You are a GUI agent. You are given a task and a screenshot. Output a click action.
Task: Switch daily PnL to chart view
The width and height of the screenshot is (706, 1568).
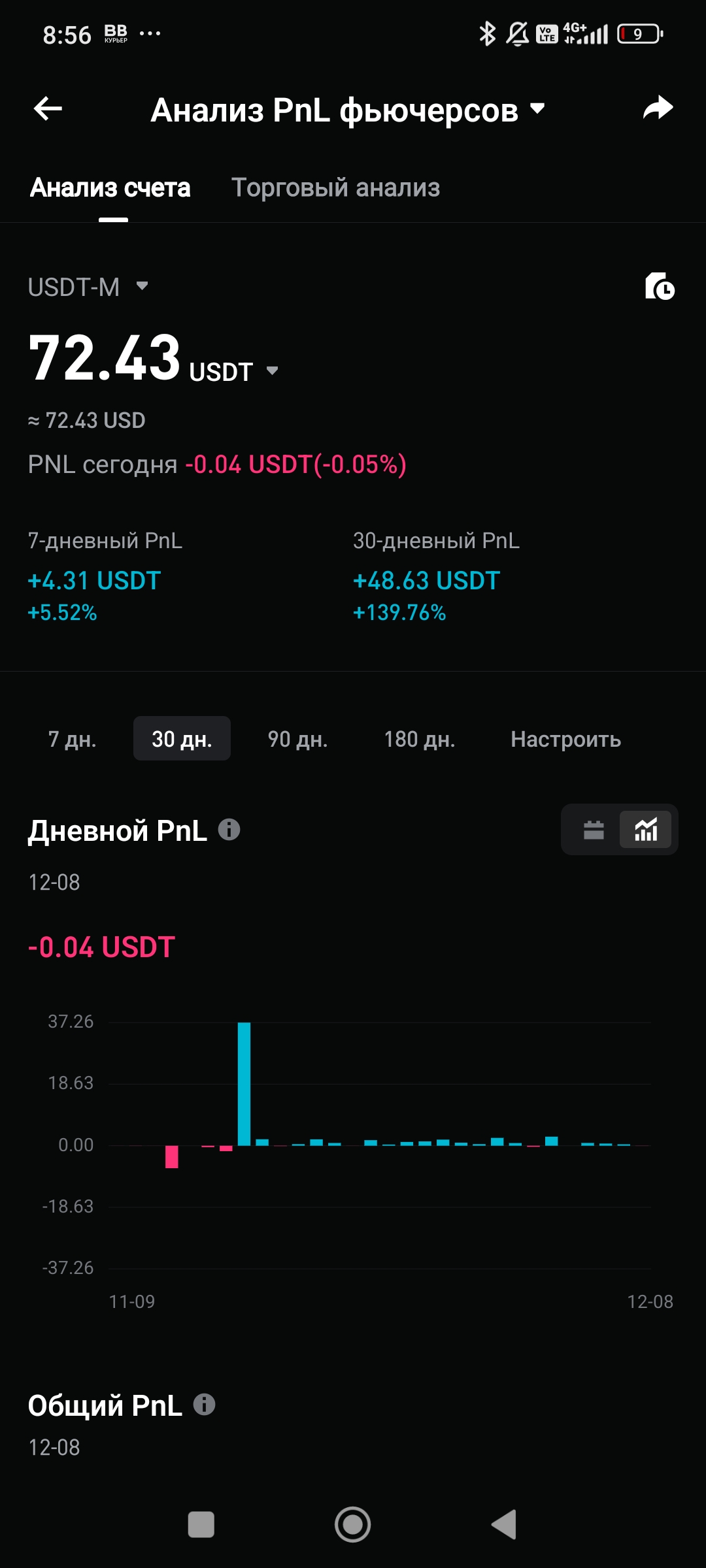(x=646, y=830)
